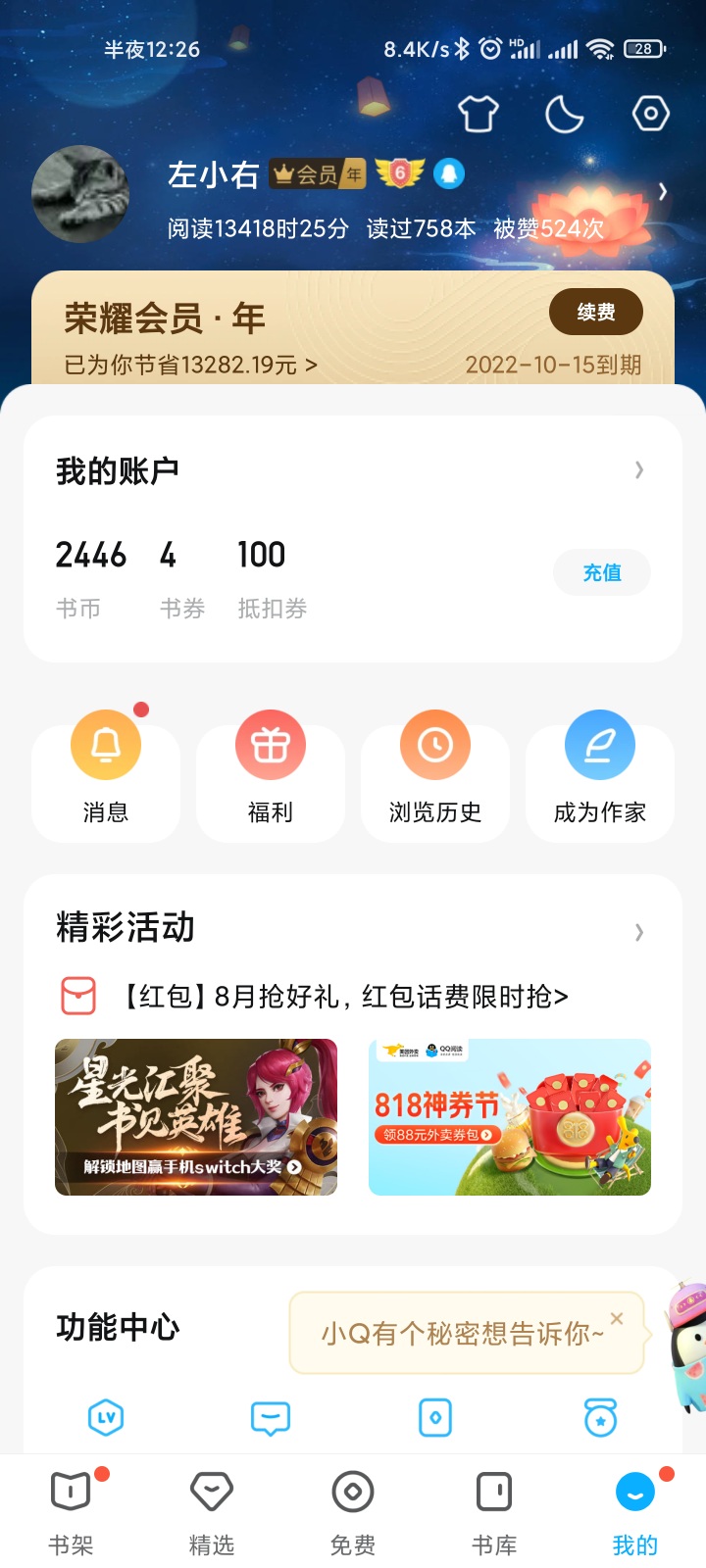Image resolution: width=706 pixels, height=1568 pixels.
Task: Open 消息 messages
Action: pyautogui.click(x=106, y=774)
